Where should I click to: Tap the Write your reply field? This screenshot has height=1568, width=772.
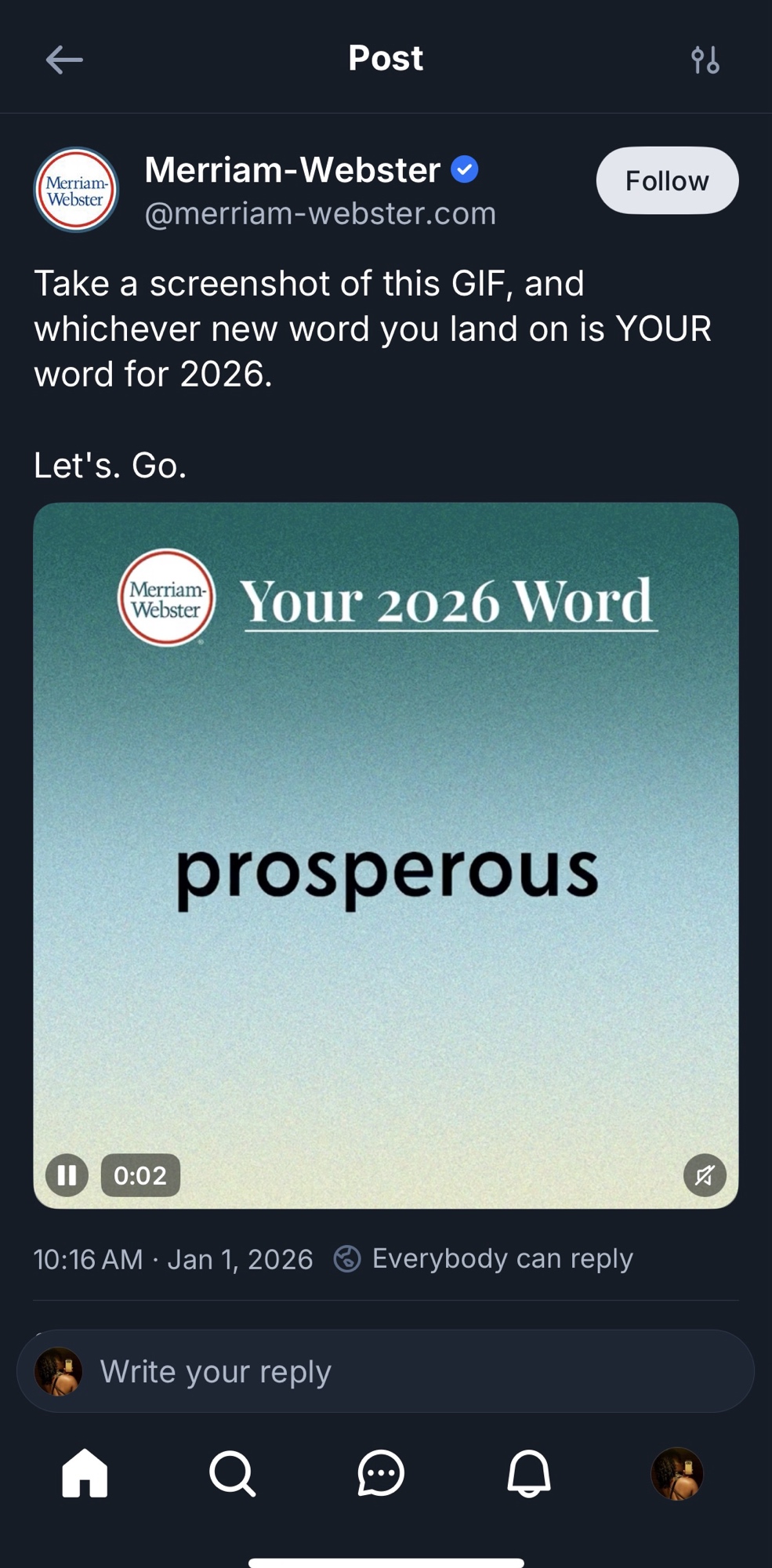(386, 1371)
